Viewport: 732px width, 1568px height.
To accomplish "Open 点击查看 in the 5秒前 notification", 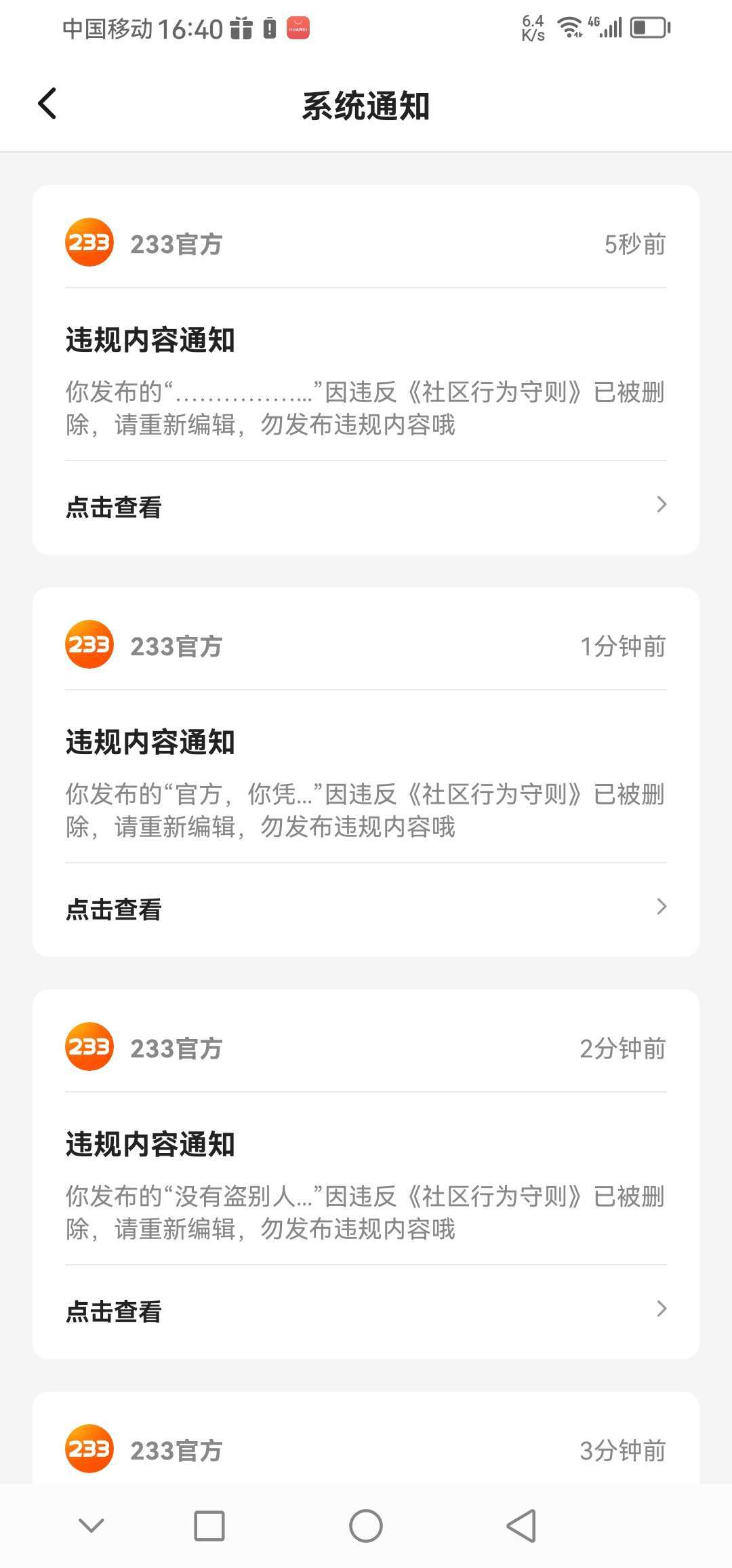I will [366, 507].
